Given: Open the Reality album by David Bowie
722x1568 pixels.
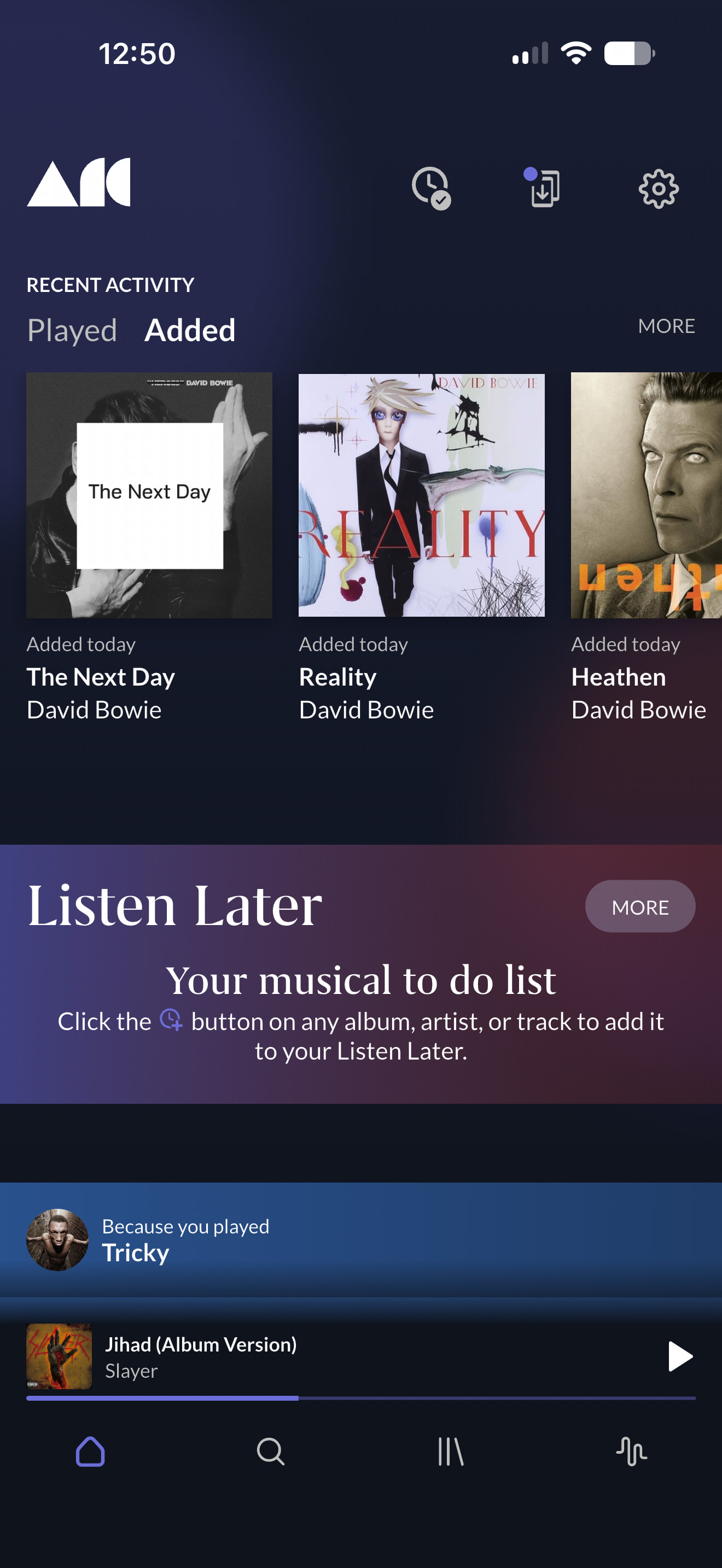Looking at the screenshot, I should (x=421, y=548).
